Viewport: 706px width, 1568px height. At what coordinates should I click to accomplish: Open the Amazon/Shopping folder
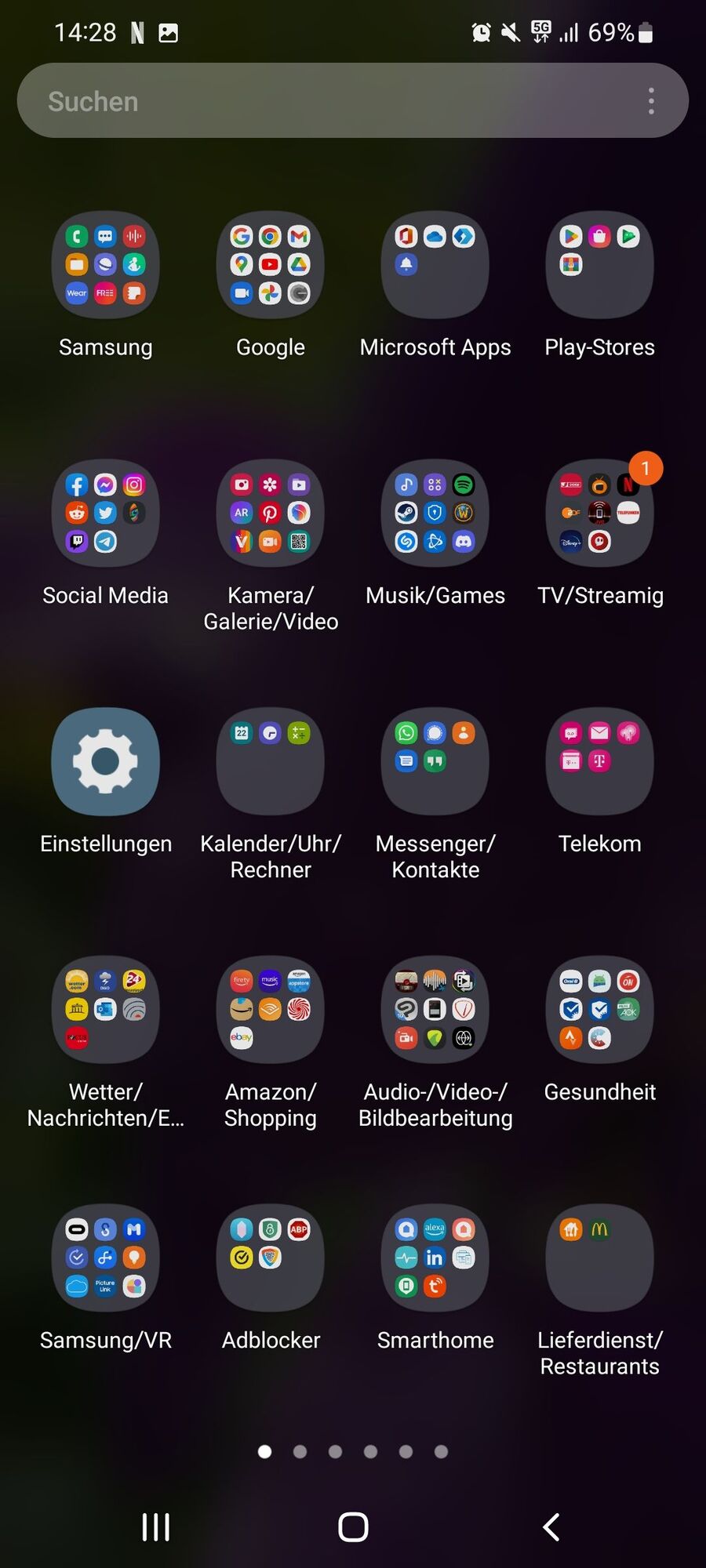point(271,1010)
